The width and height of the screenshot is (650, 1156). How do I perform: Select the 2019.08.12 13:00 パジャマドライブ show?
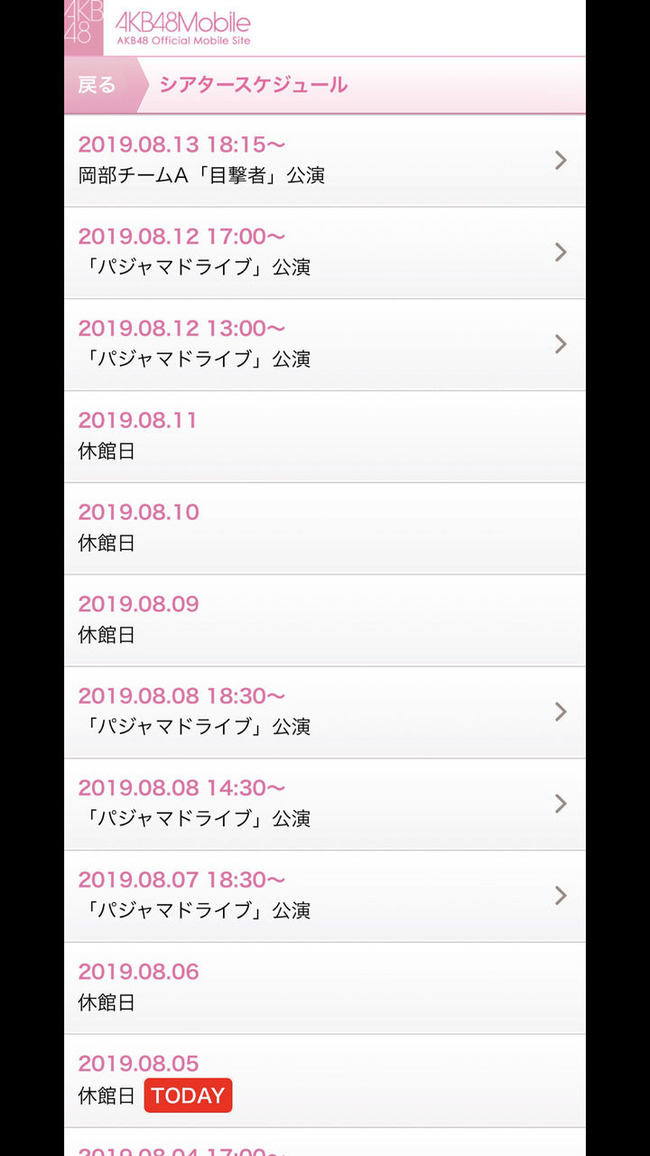325,344
